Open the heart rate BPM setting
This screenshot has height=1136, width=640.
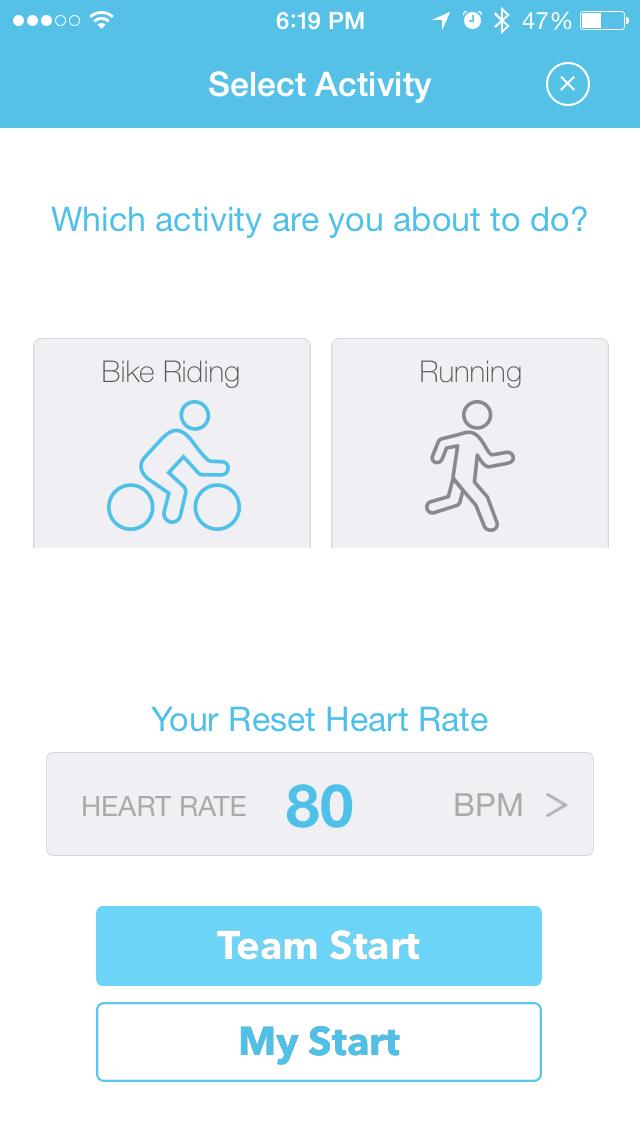320,805
